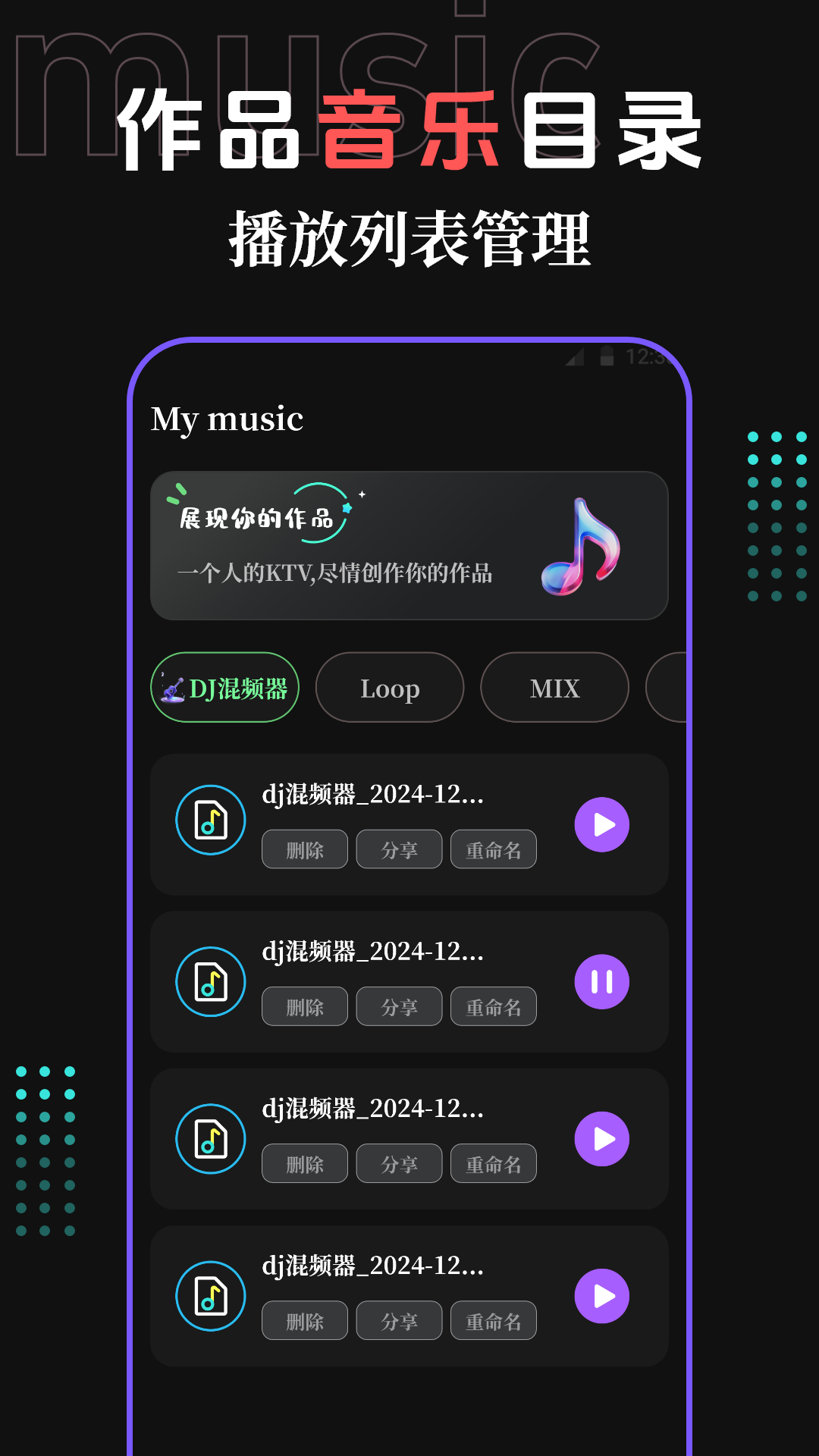Play the first dj混频器_2024-12 recording
This screenshot has width=819, height=1456.
coord(602,826)
